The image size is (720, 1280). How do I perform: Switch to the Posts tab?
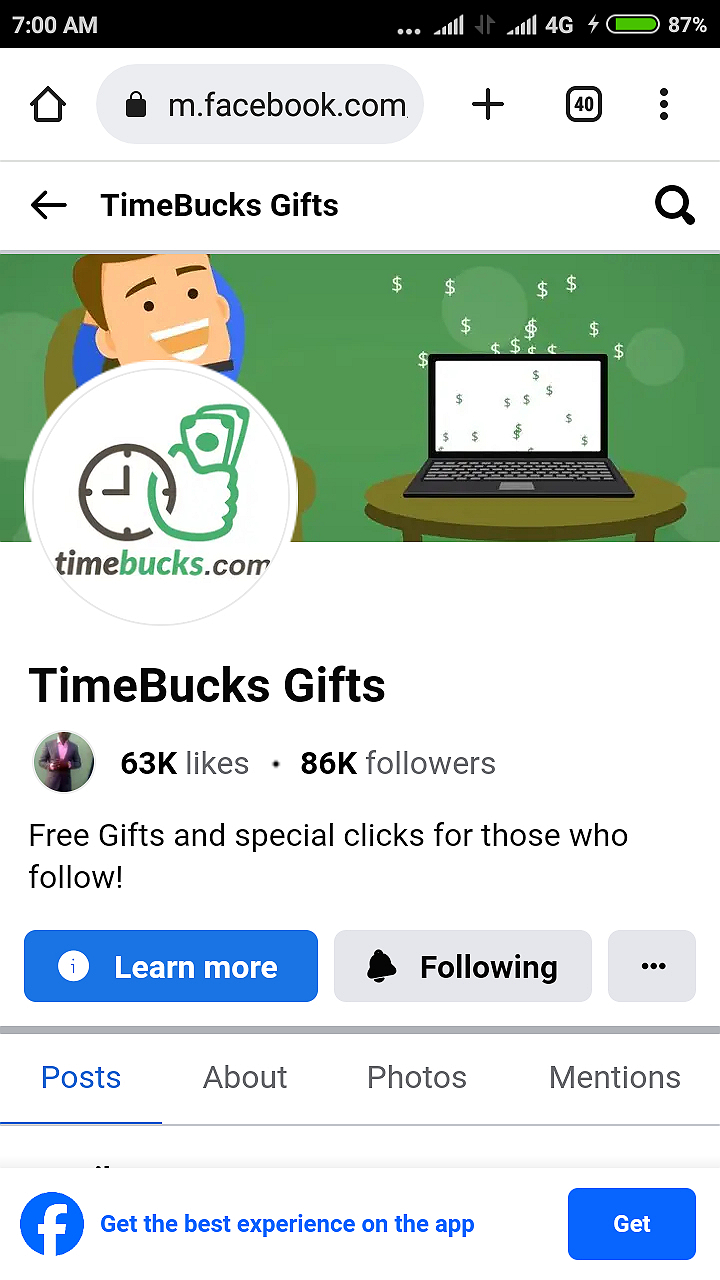click(x=81, y=1077)
